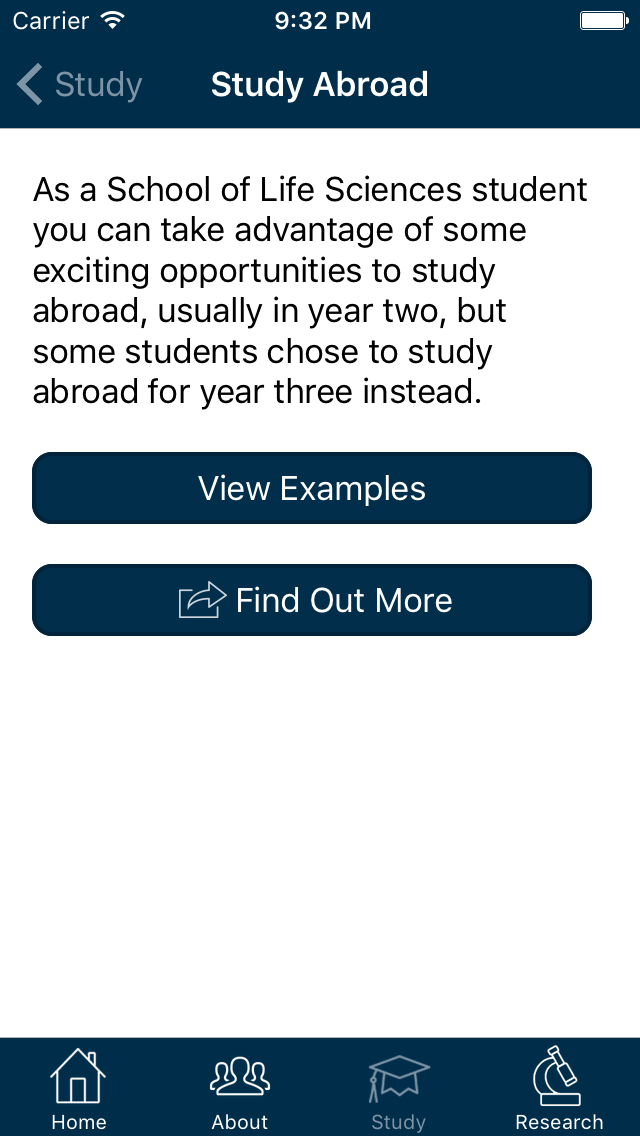Switch to the Home tab
The width and height of the screenshot is (640, 1136).
79,1089
